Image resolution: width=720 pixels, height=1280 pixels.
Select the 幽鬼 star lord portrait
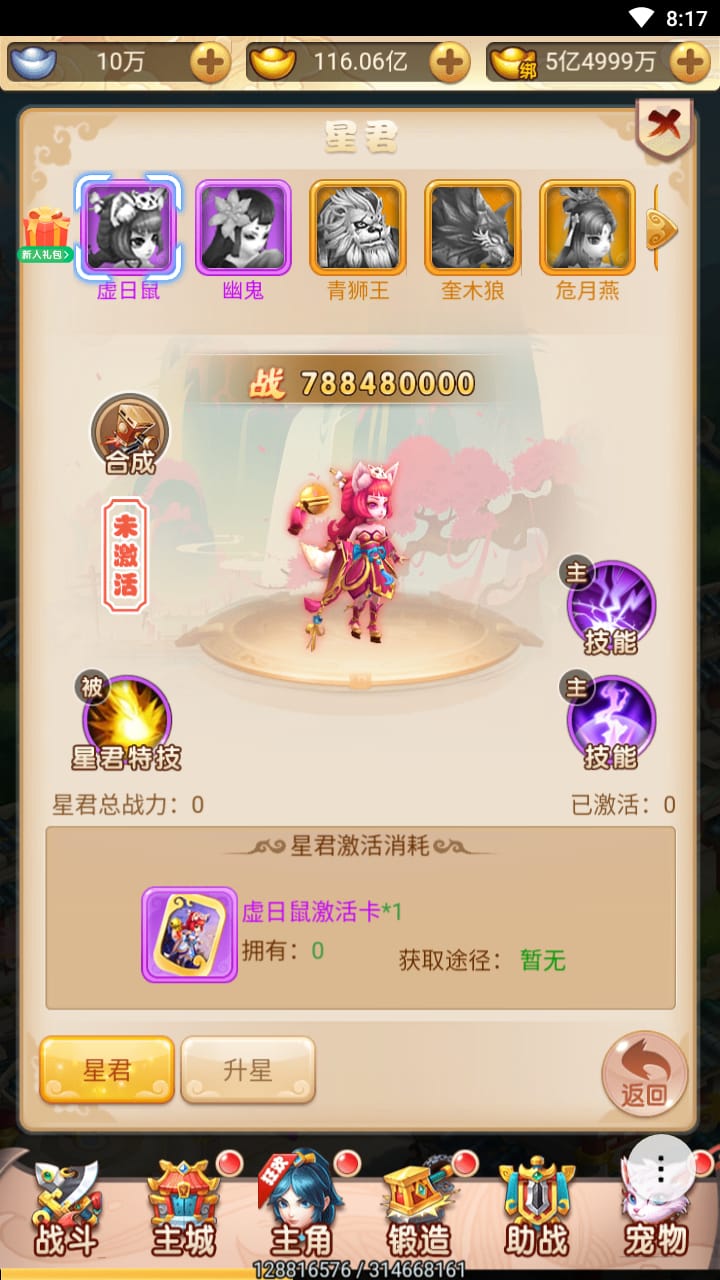(x=243, y=227)
